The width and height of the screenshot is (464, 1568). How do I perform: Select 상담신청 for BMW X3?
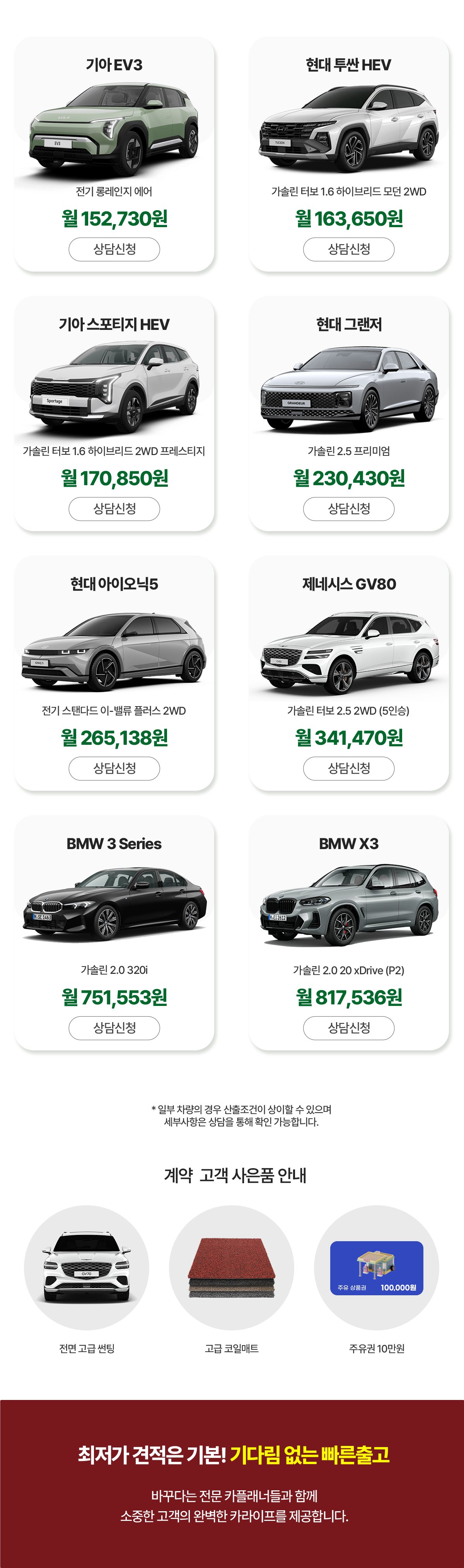point(348,1028)
